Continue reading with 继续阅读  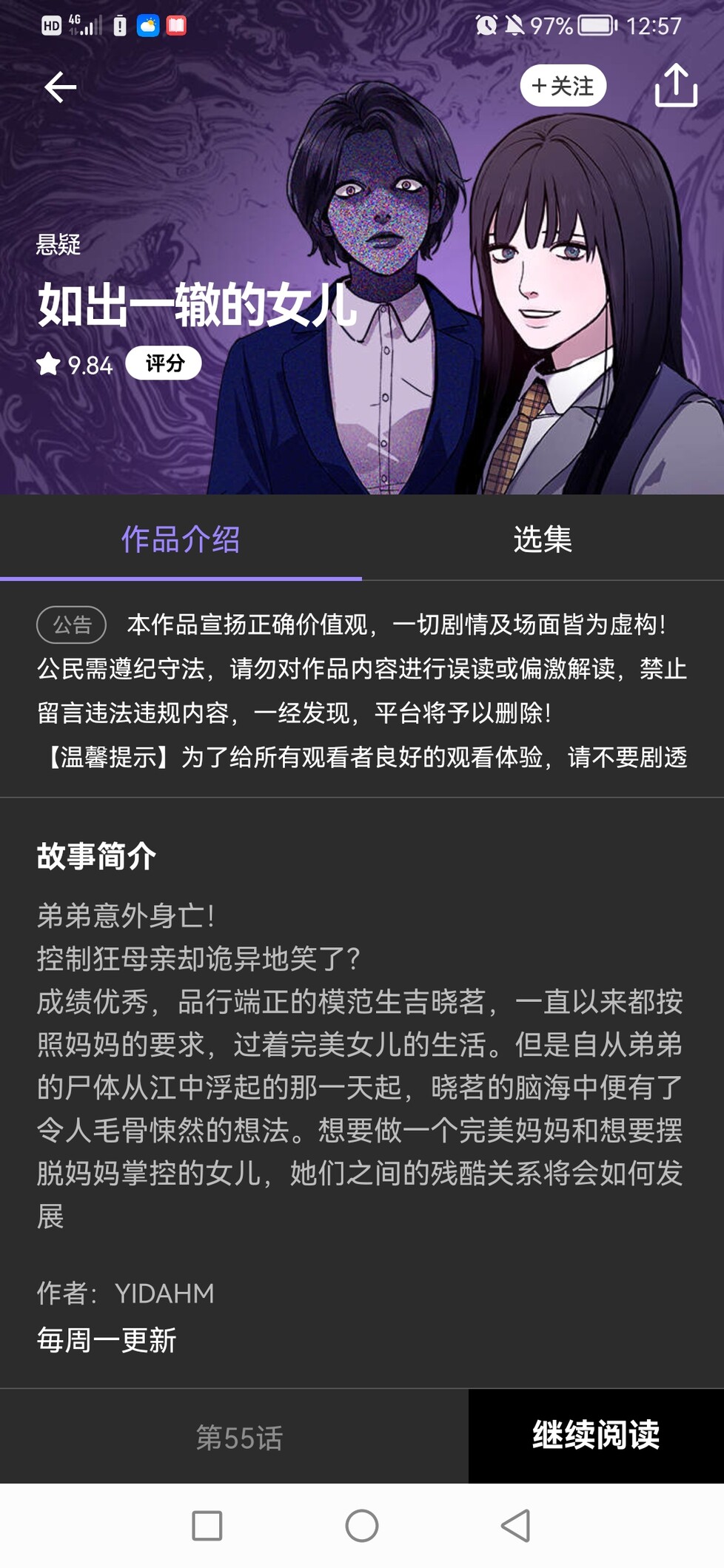coord(596,1436)
